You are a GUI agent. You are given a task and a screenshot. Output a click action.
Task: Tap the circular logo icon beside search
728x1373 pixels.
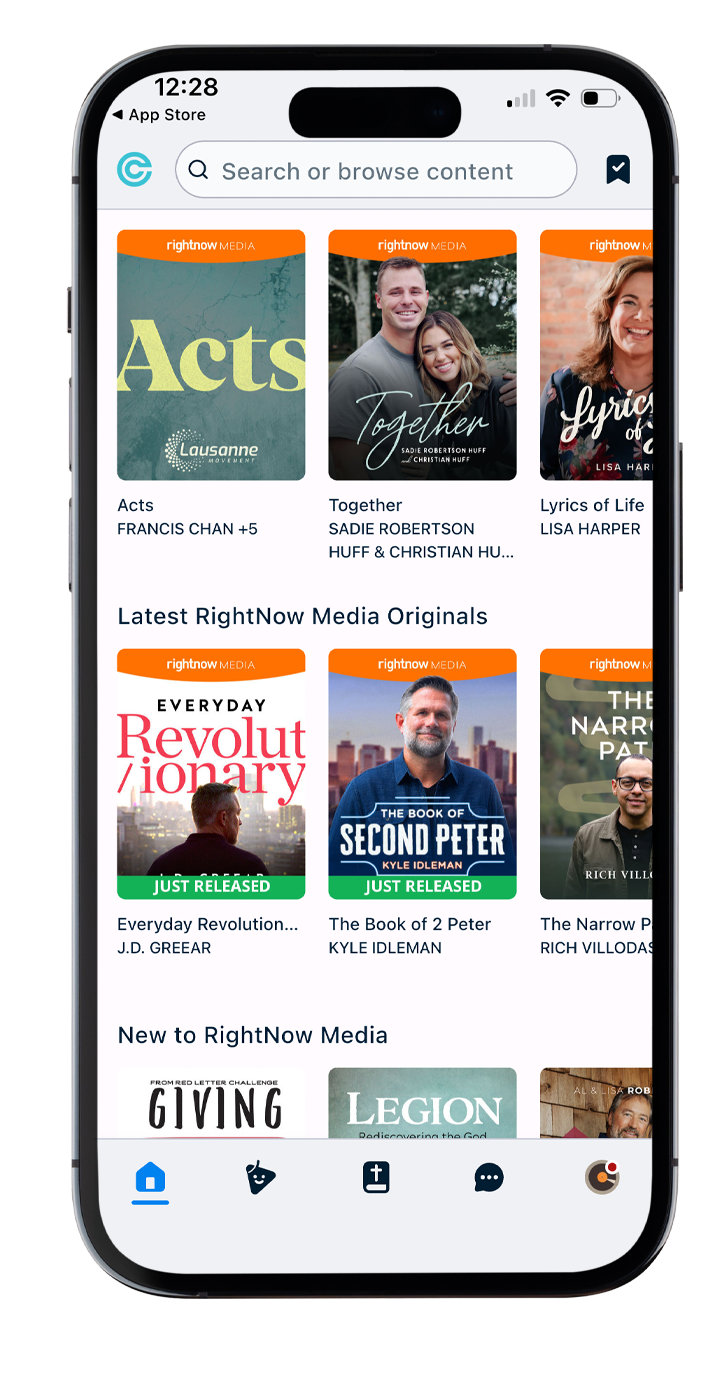(135, 170)
